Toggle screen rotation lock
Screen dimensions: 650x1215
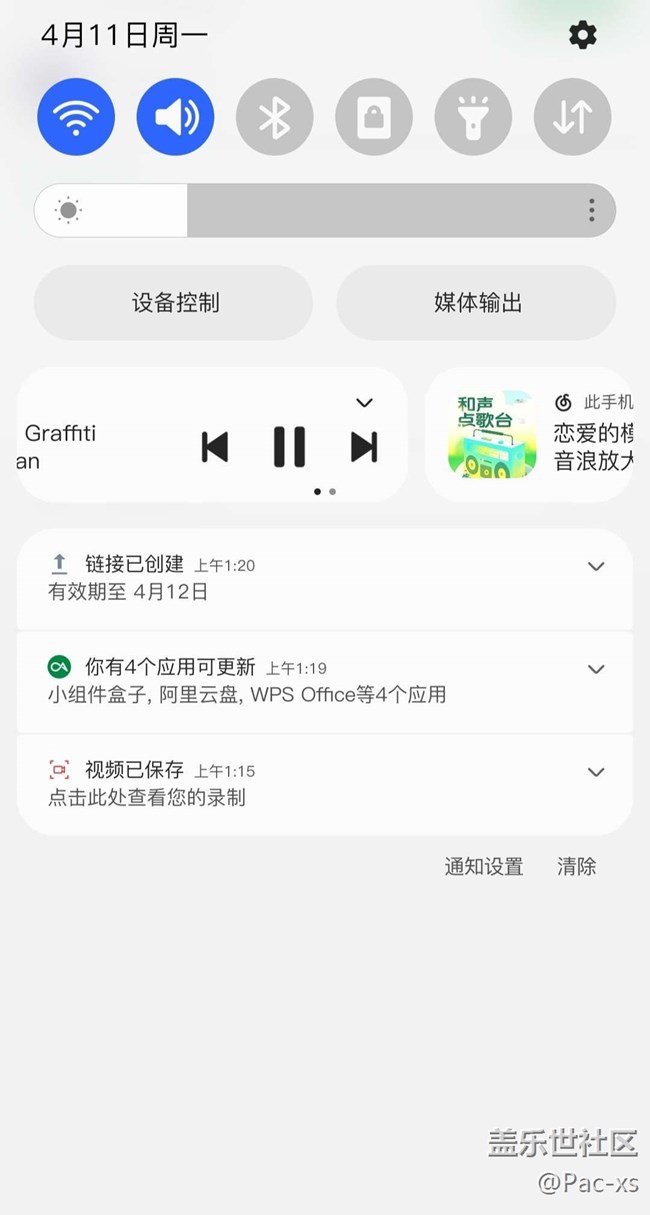pyautogui.click(x=373, y=117)
